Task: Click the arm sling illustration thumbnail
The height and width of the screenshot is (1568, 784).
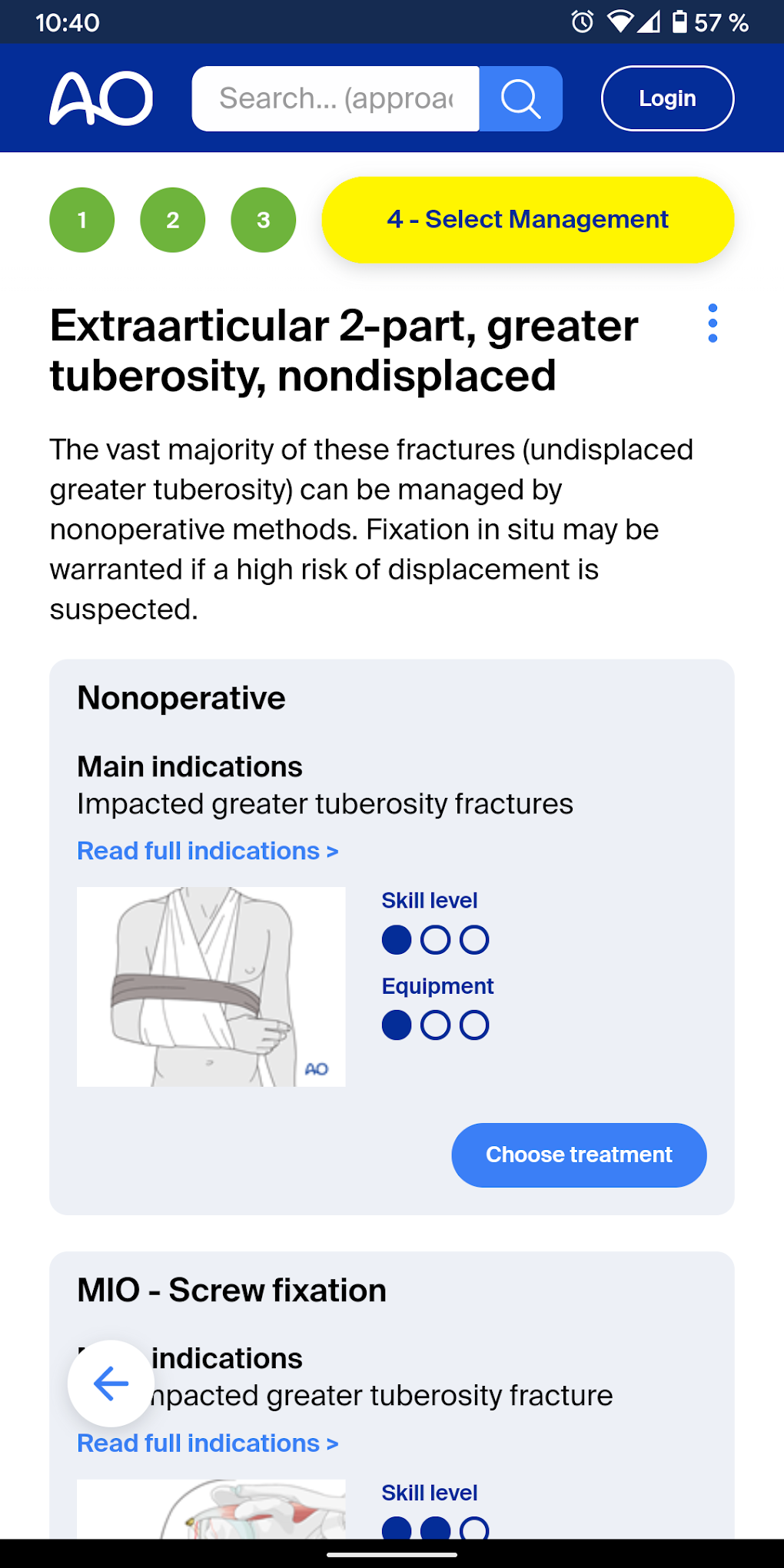Action: tap(211, 987)
